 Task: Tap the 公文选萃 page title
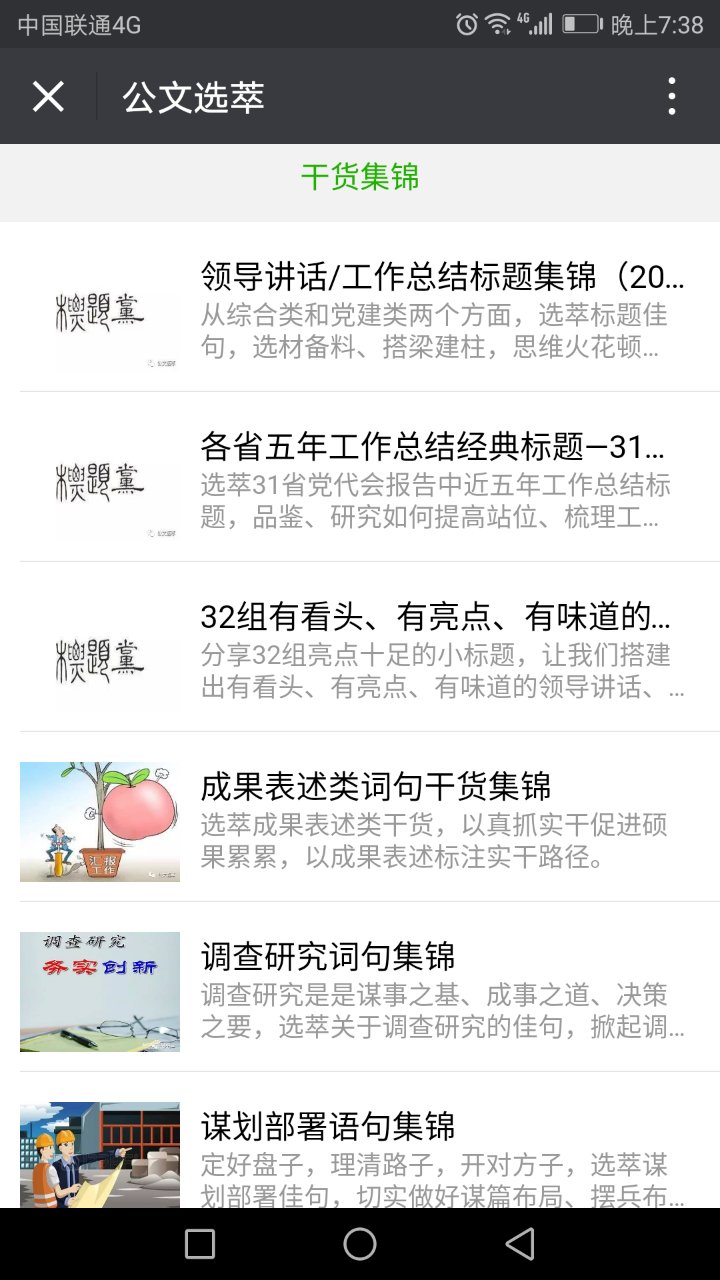(191, 96)
